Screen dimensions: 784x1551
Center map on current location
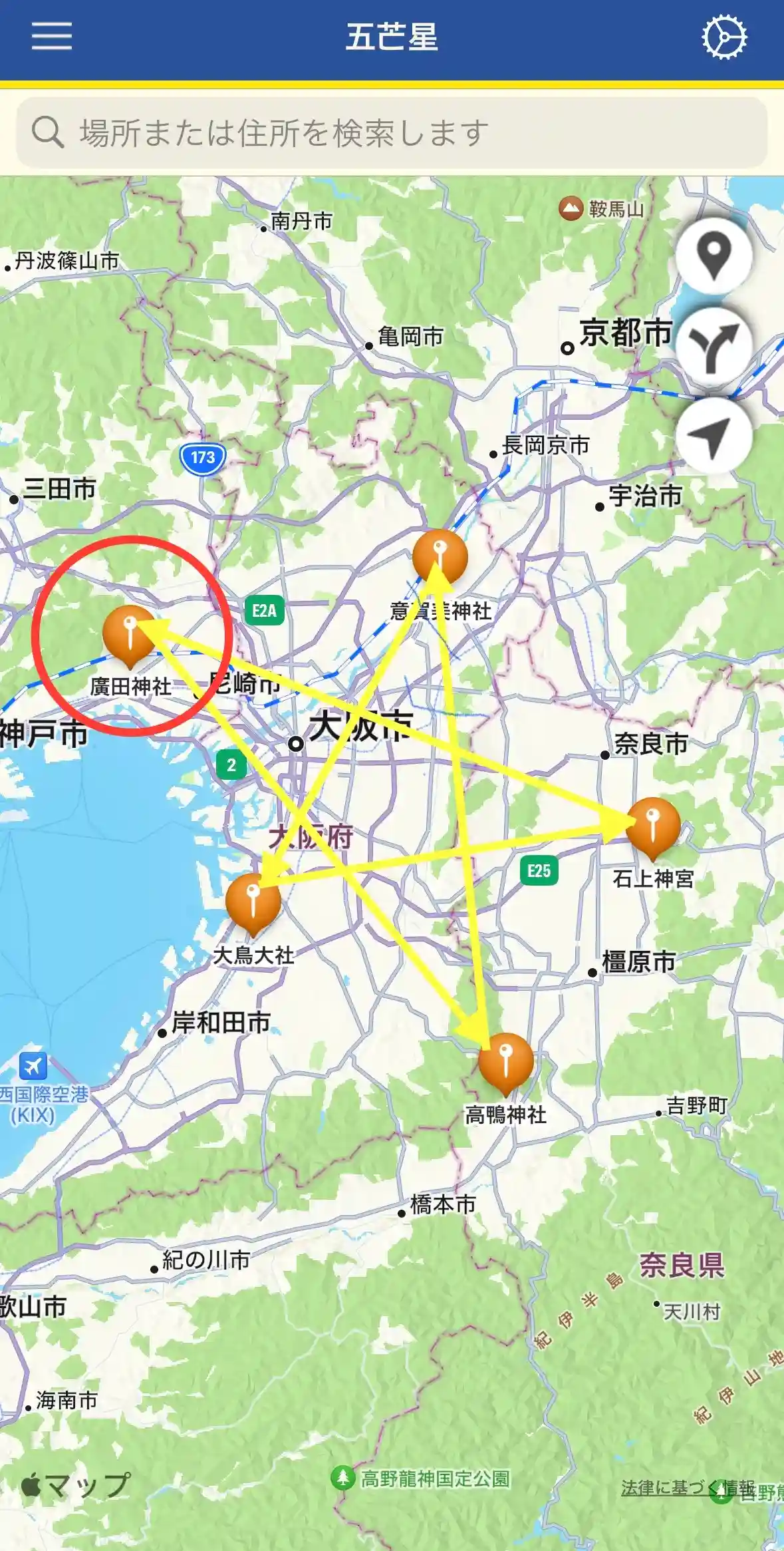pyautogui.click(x=714, y=436)
